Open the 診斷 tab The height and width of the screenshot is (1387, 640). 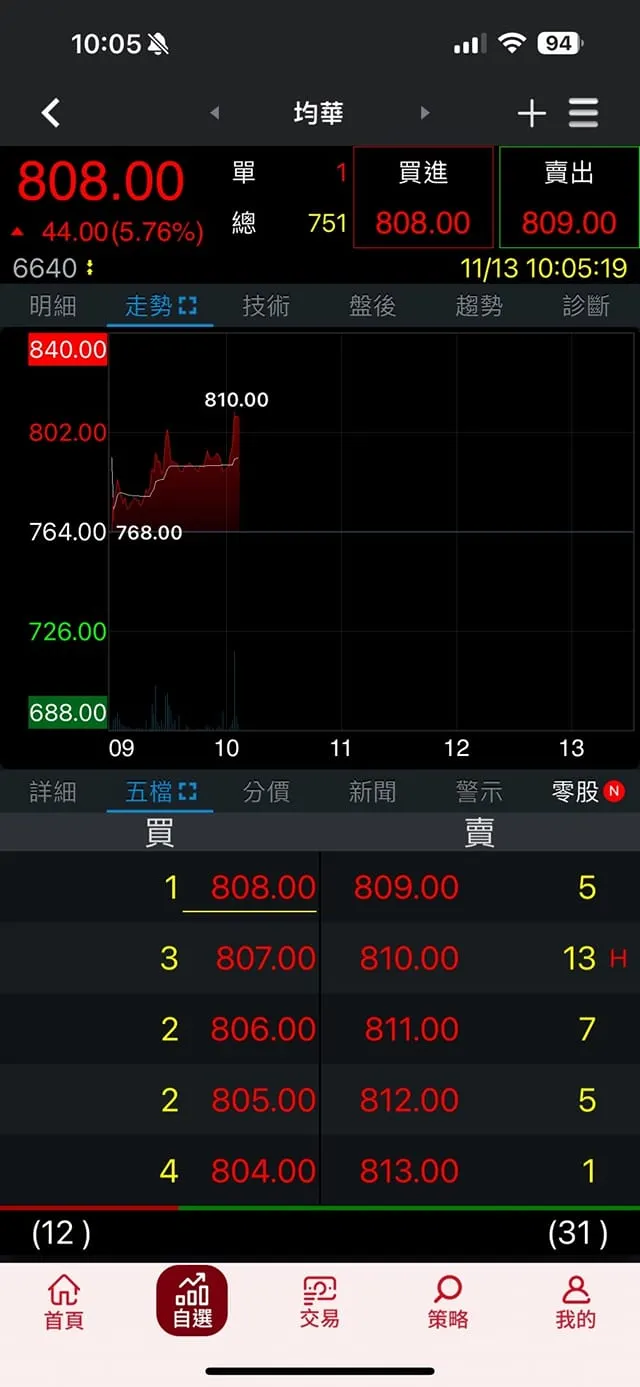point(586,306)
